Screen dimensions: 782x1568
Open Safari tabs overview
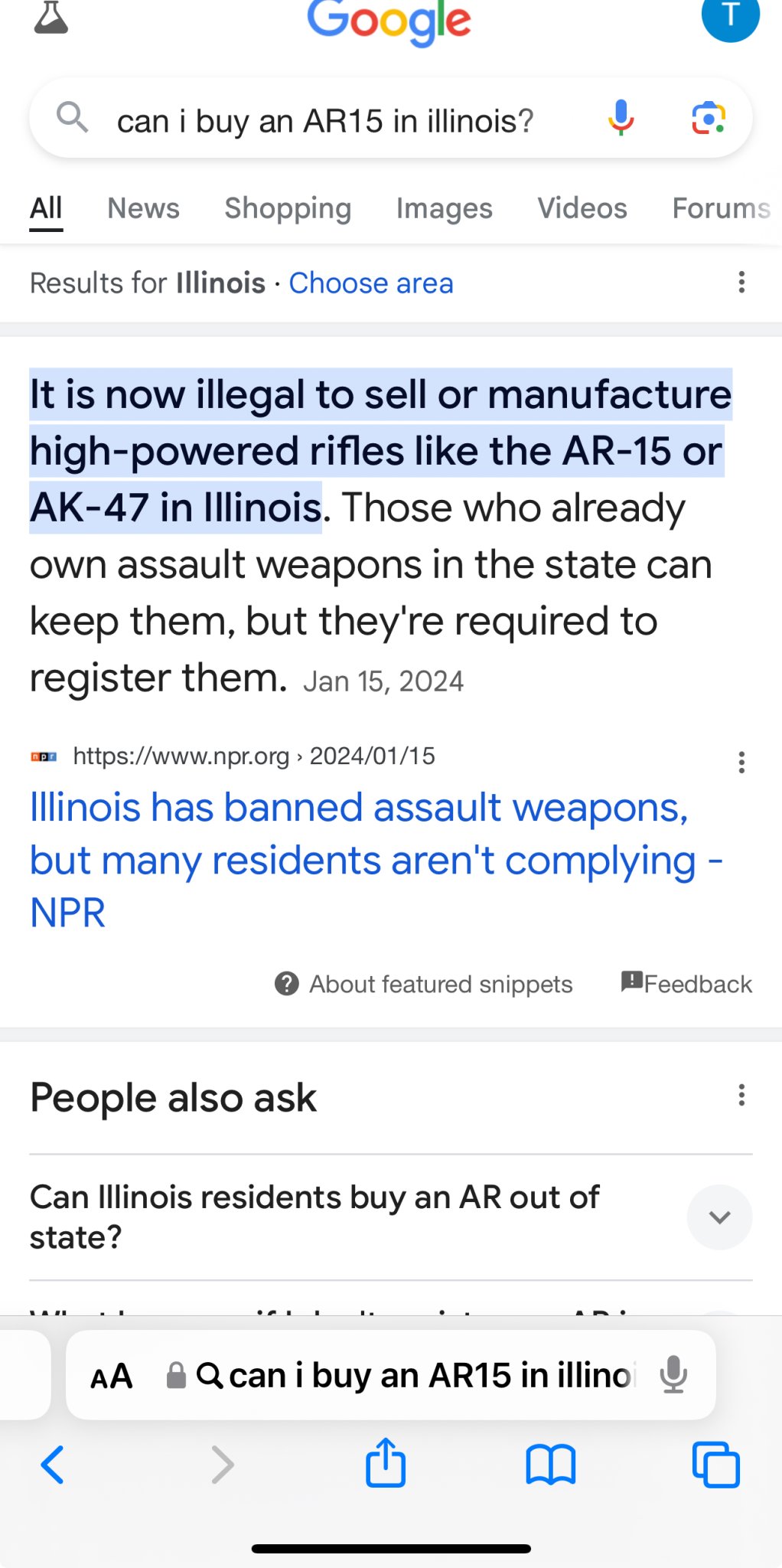click(x=715, y=1464)
